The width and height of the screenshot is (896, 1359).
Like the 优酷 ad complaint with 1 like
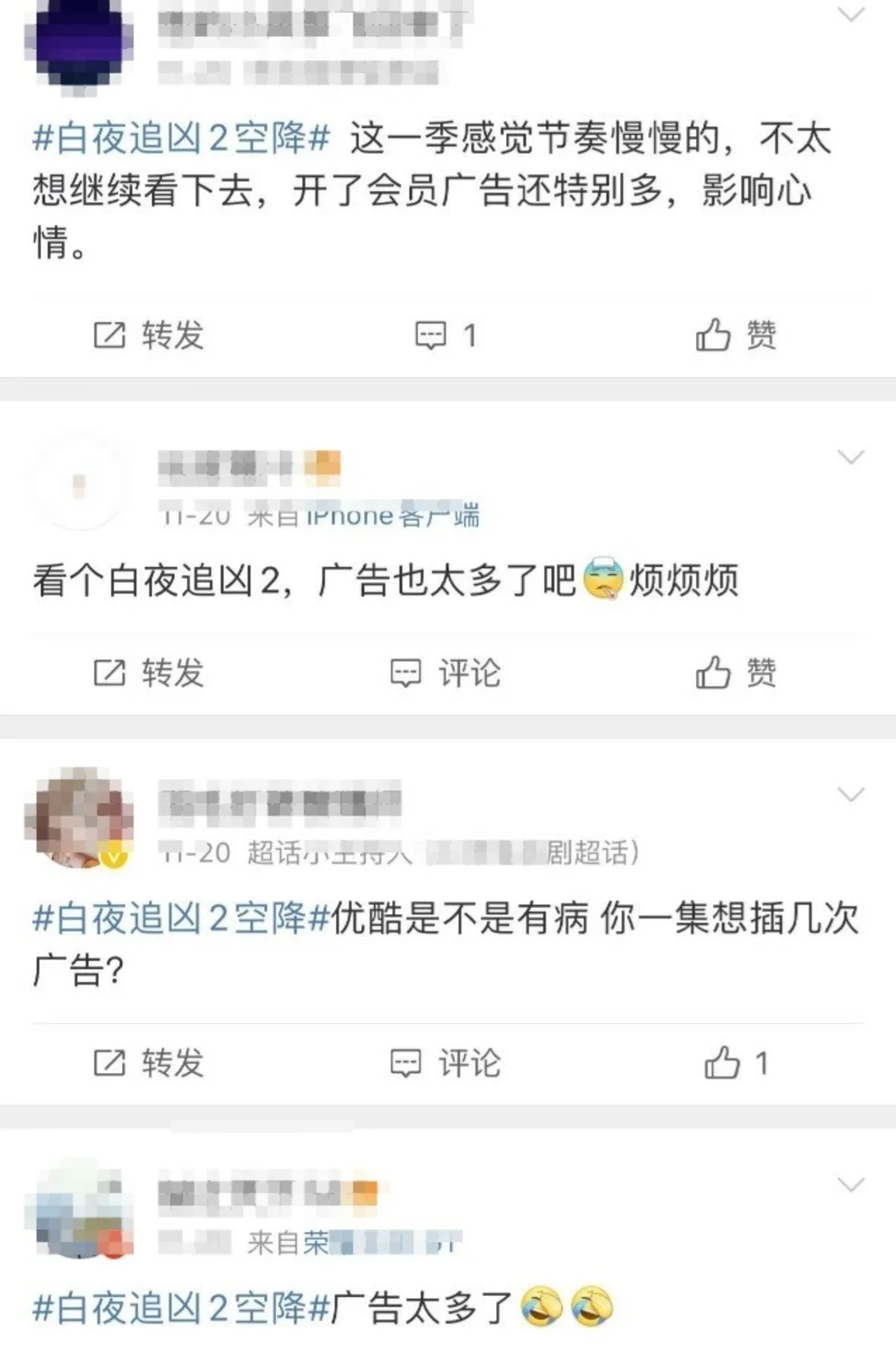[735, 1063]
